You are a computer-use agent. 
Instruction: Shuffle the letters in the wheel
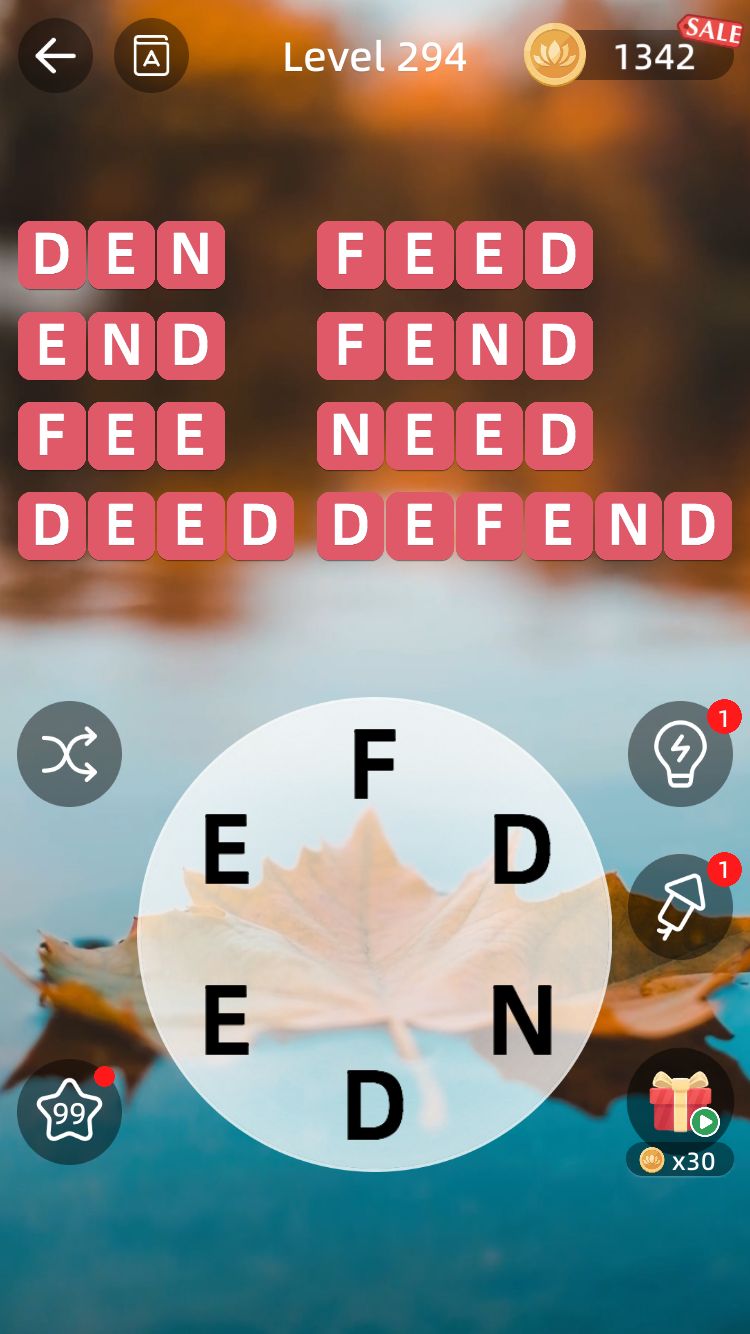point(69,753)
